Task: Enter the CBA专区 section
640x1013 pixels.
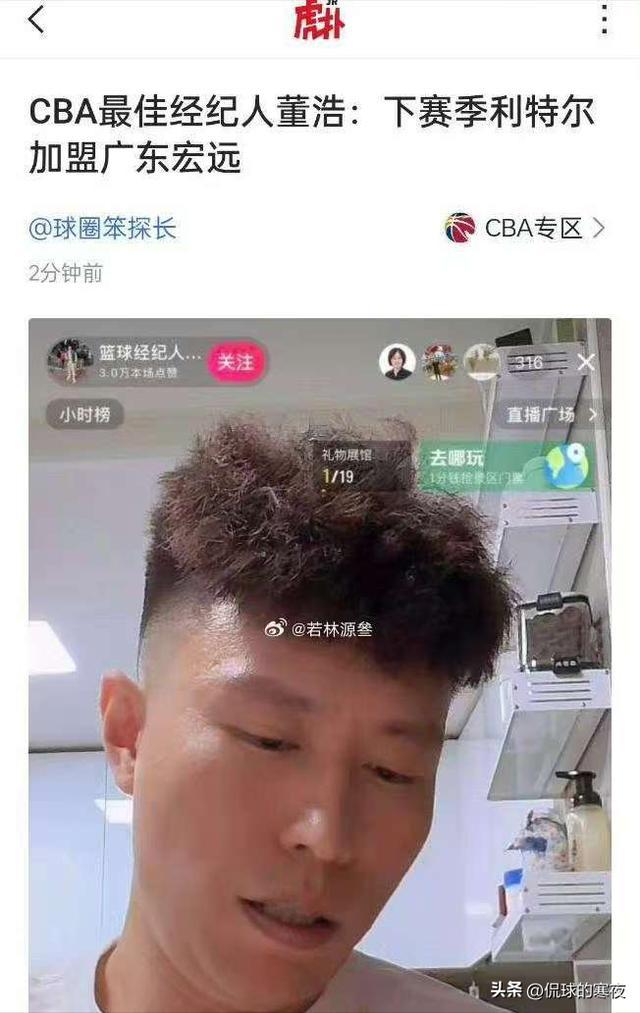Action: 526,228
